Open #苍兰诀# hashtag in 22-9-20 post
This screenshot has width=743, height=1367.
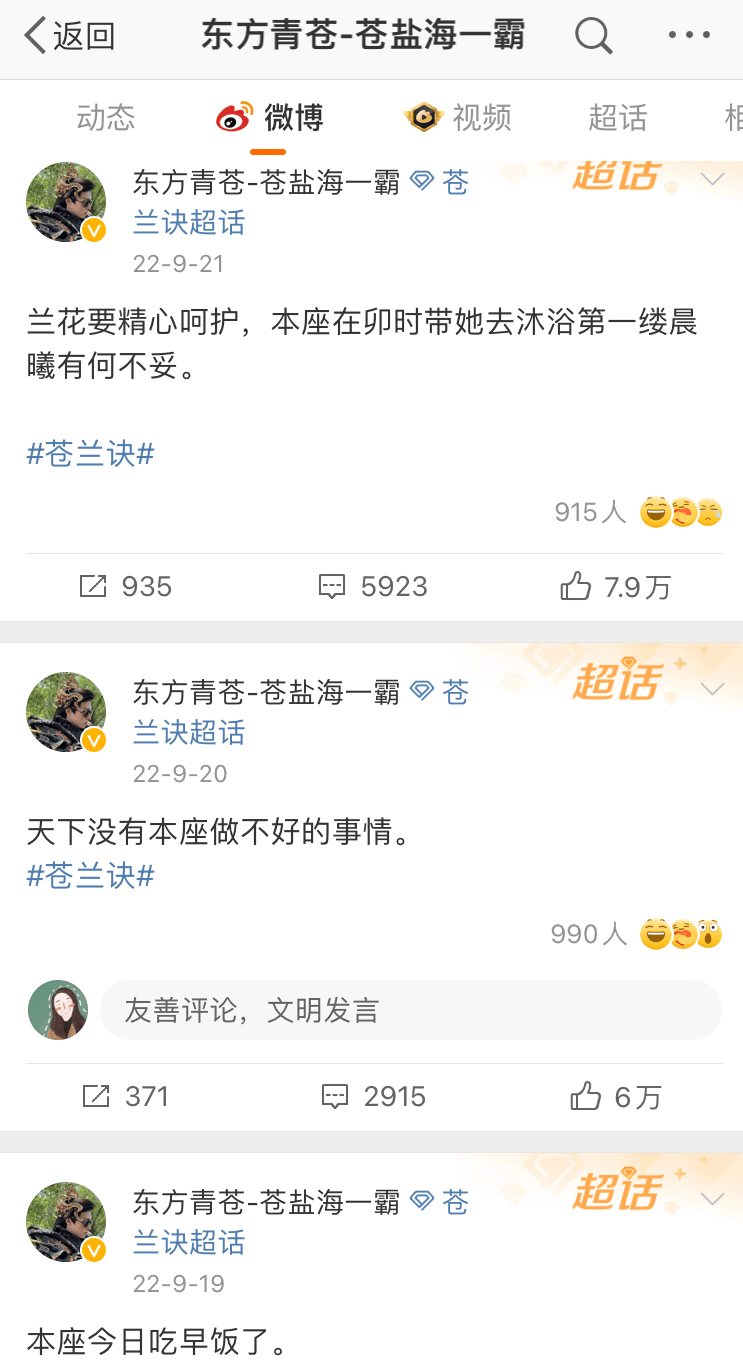90,876
